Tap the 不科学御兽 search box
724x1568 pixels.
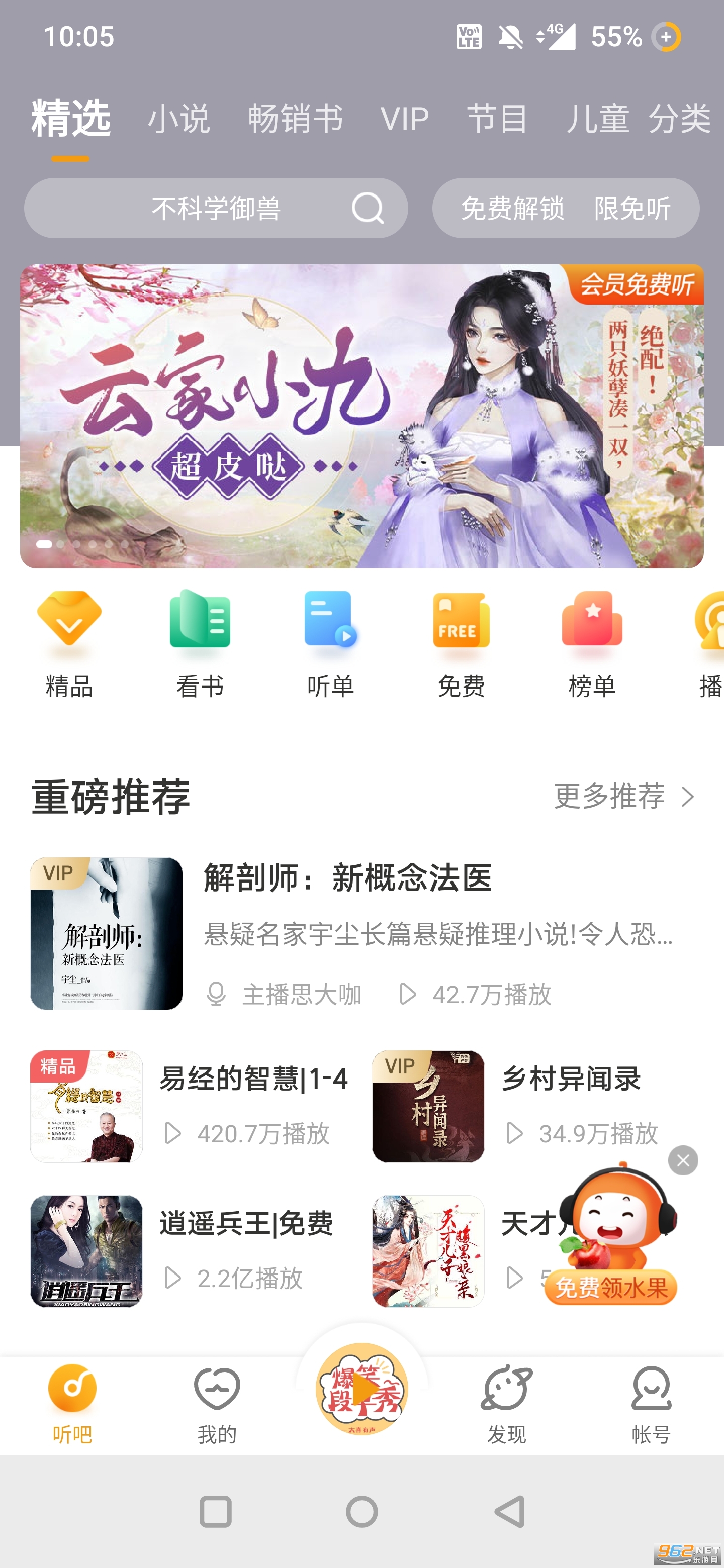click(x=216, y=208)
